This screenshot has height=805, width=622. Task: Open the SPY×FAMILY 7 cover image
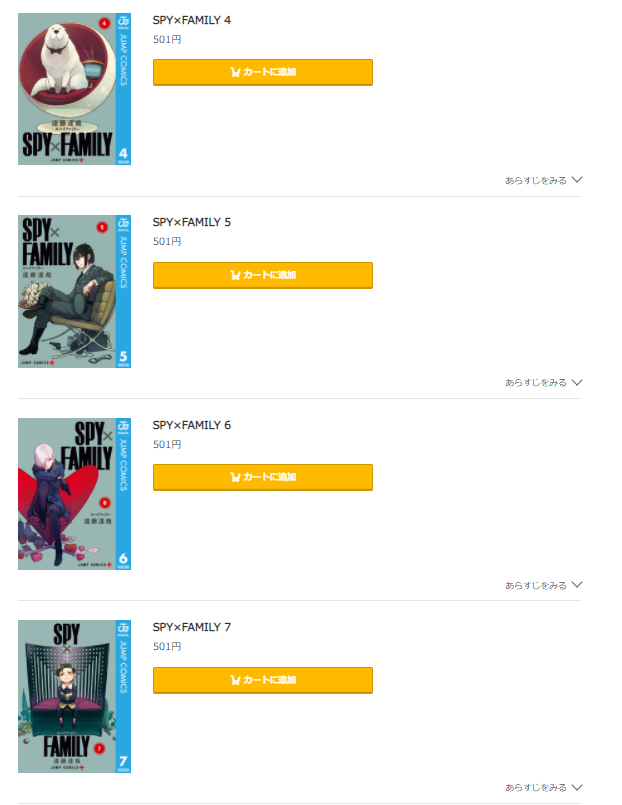click(74, 696)
